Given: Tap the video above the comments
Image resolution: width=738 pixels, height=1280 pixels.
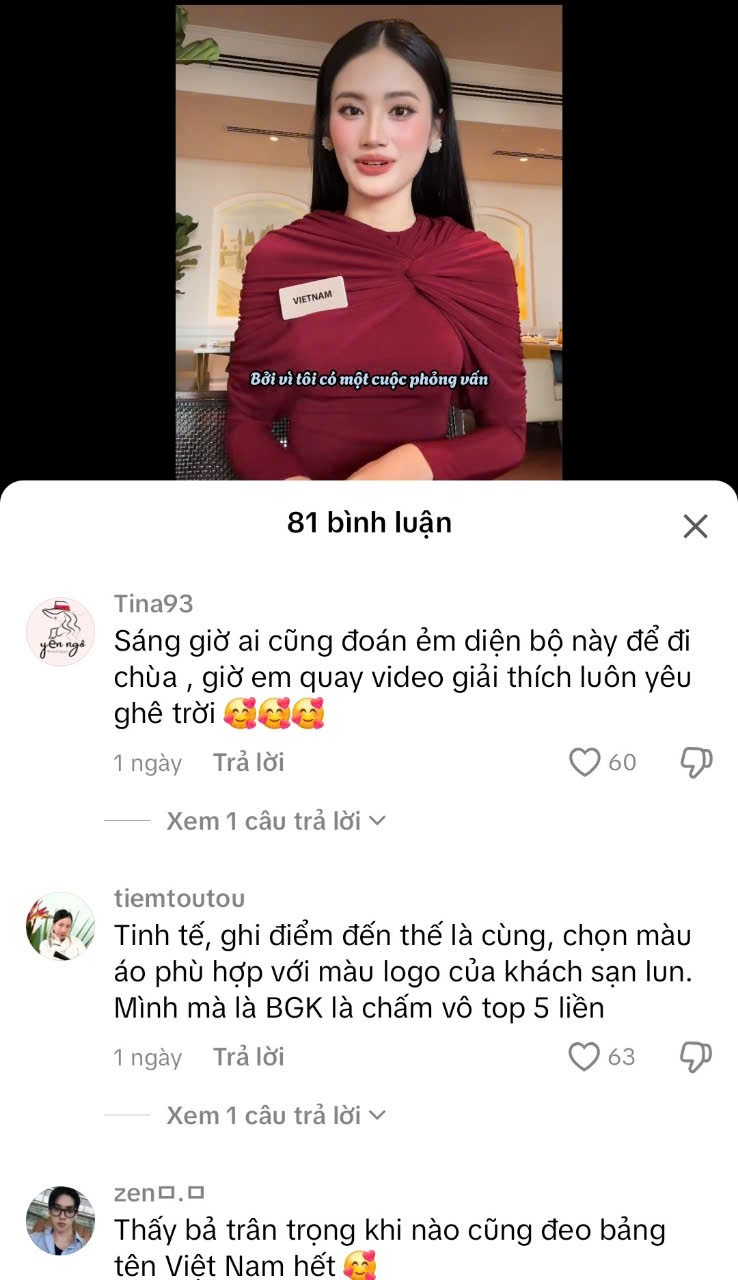Looking at the screenshot, I should tap(369, 242).
